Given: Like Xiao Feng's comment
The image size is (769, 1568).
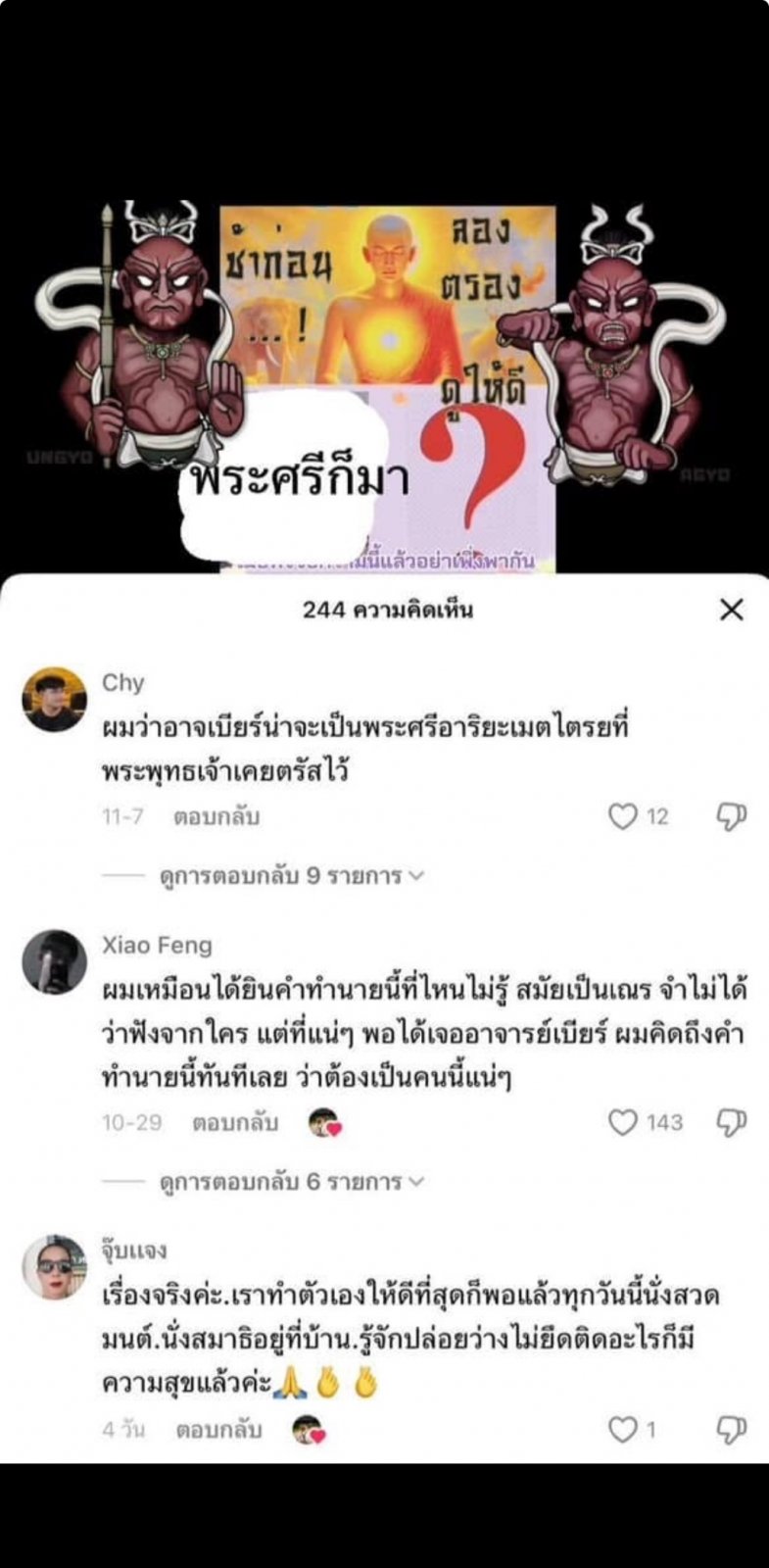Looking at the screenshot, I should coord(623,1122).
